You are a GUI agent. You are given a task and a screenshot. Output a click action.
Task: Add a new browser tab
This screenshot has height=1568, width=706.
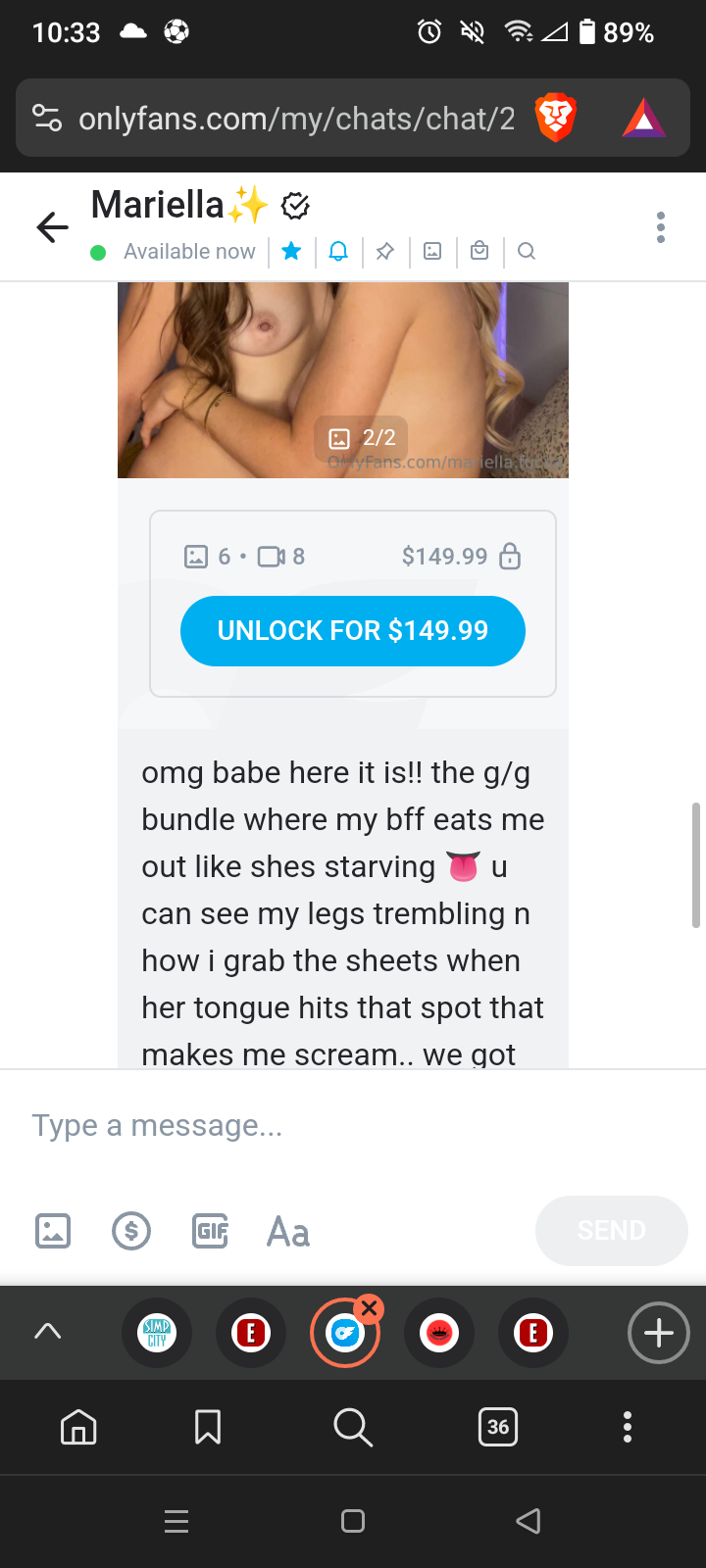pos(659,1333)
